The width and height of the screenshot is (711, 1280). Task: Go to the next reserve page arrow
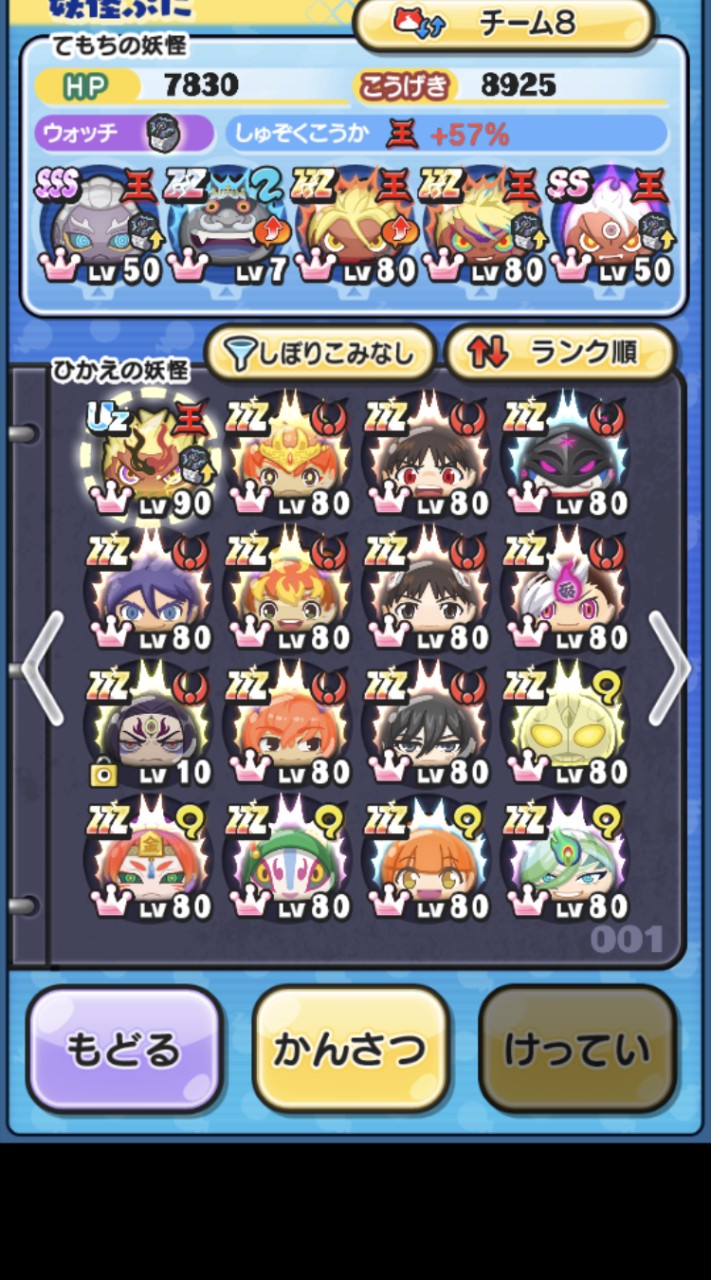[668, 667]
